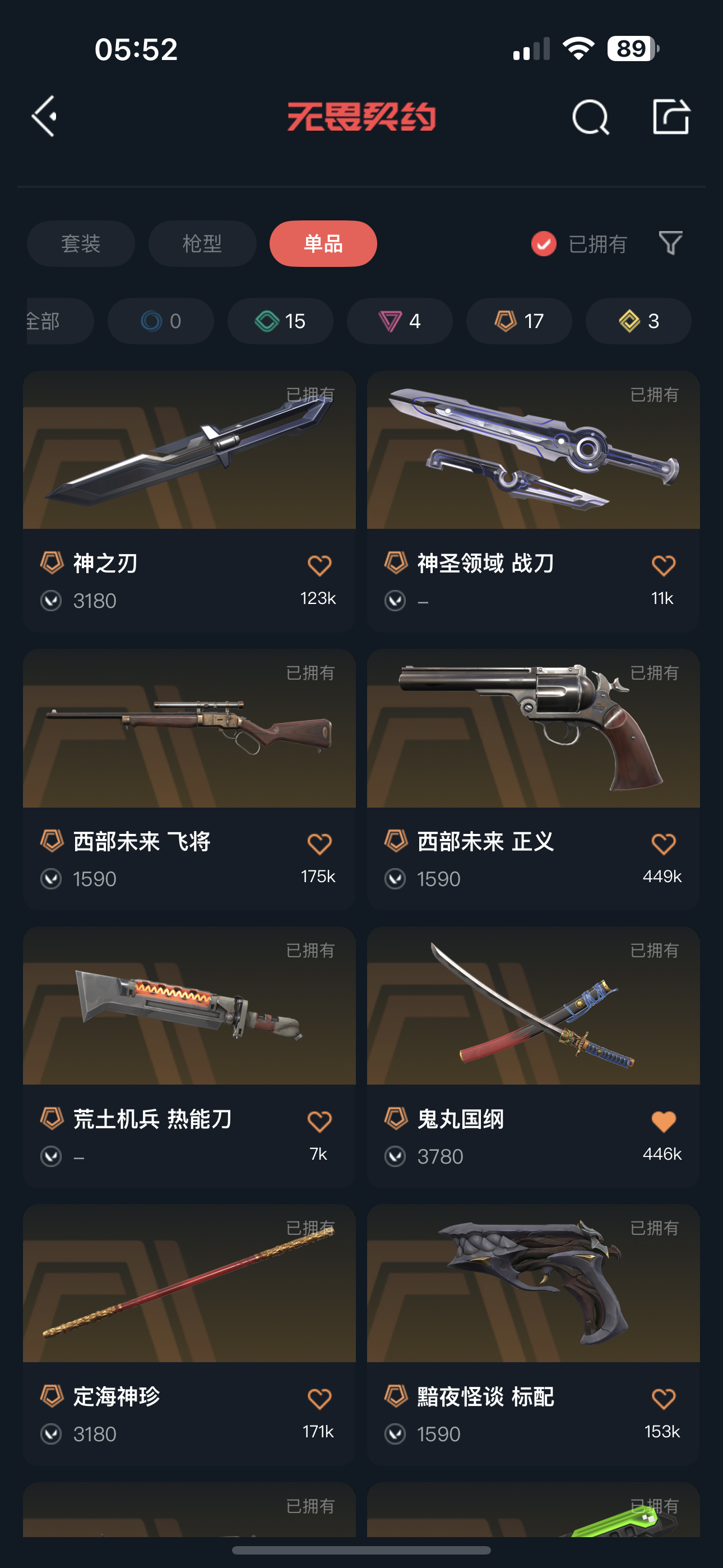
Task: Favorite the 西部未来 正义 skin
Action: click(662, 843)
